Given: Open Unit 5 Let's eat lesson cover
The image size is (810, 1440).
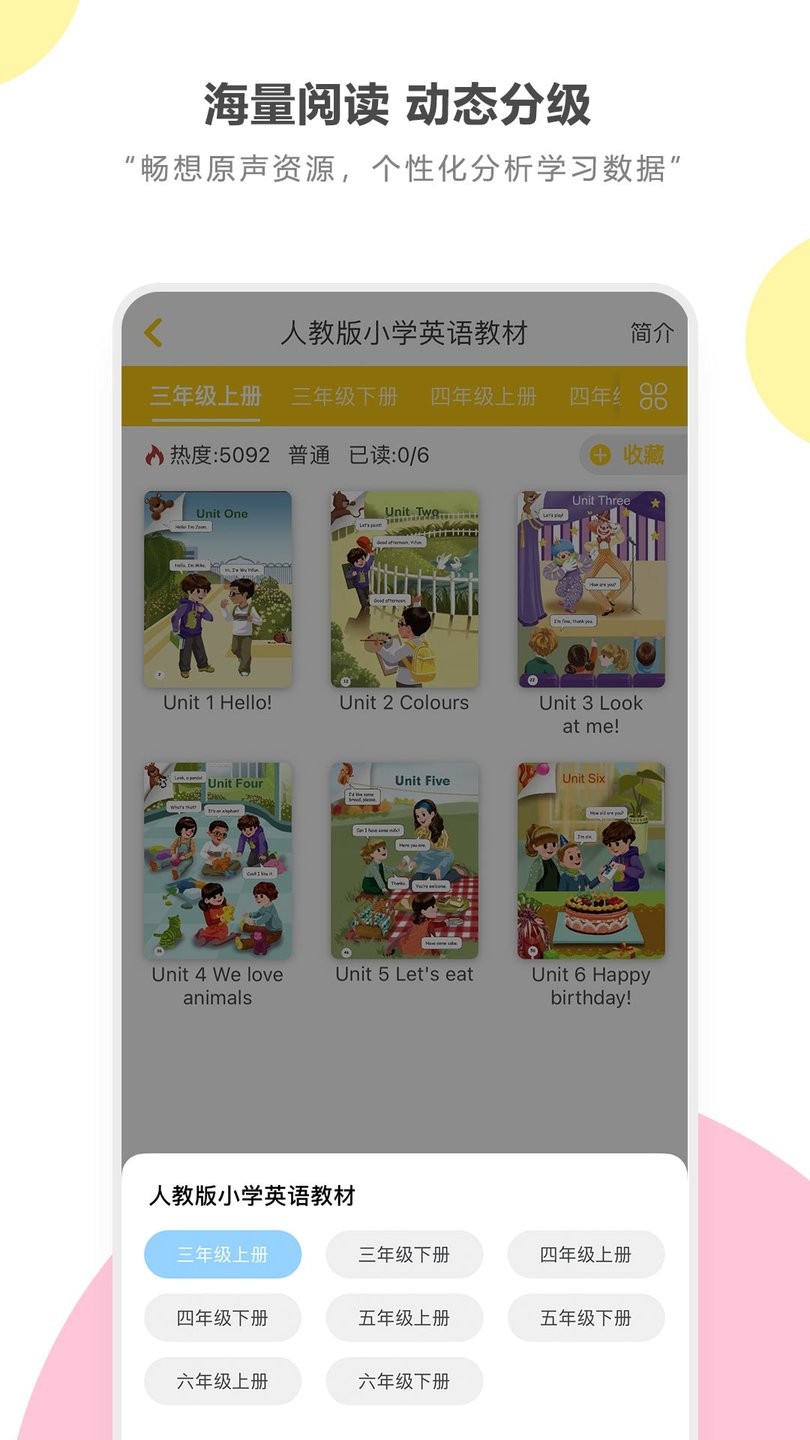Looking at the screenshot, I should click(404, 860).
